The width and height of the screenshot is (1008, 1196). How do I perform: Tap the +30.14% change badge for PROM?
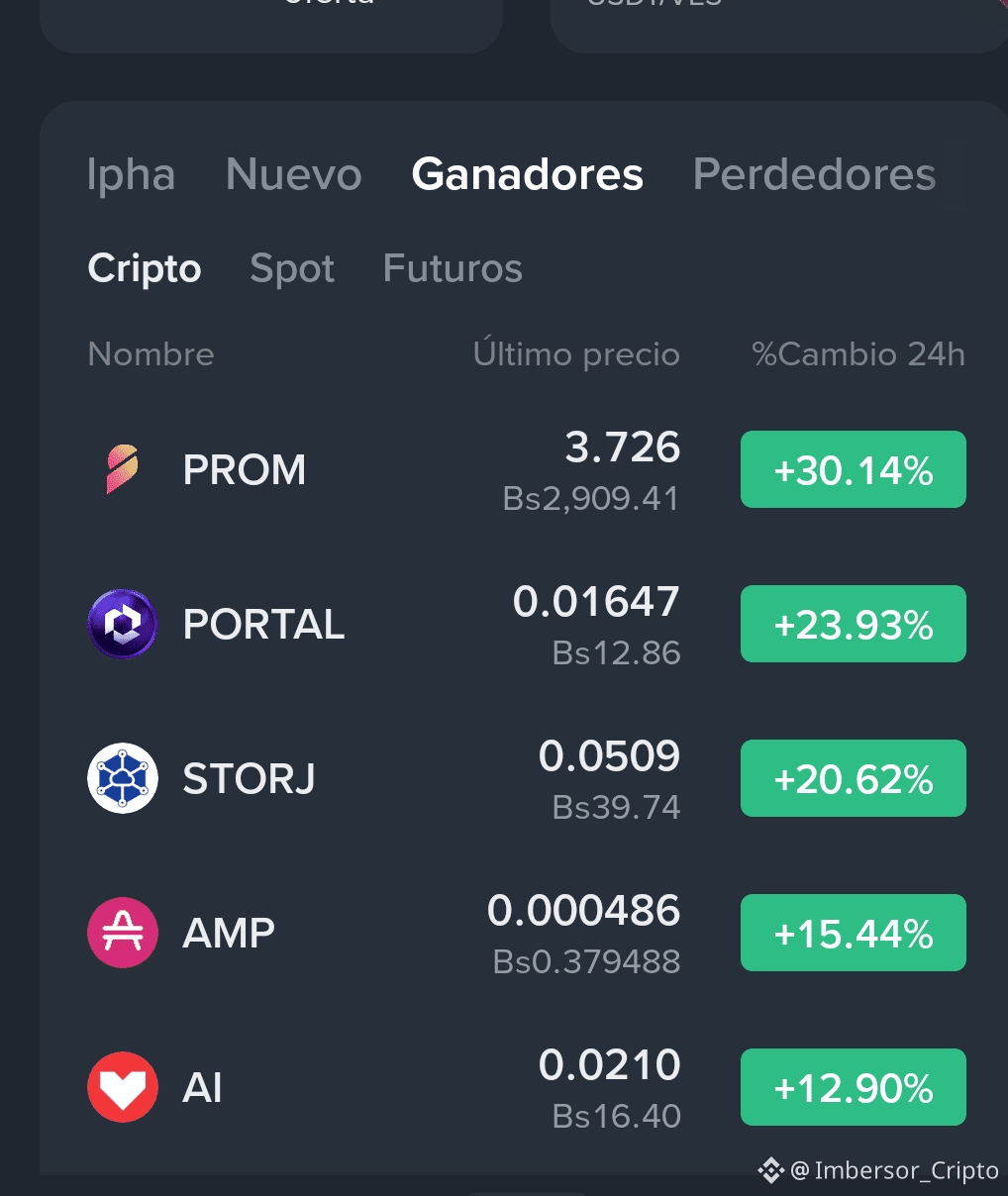point(854,469)
